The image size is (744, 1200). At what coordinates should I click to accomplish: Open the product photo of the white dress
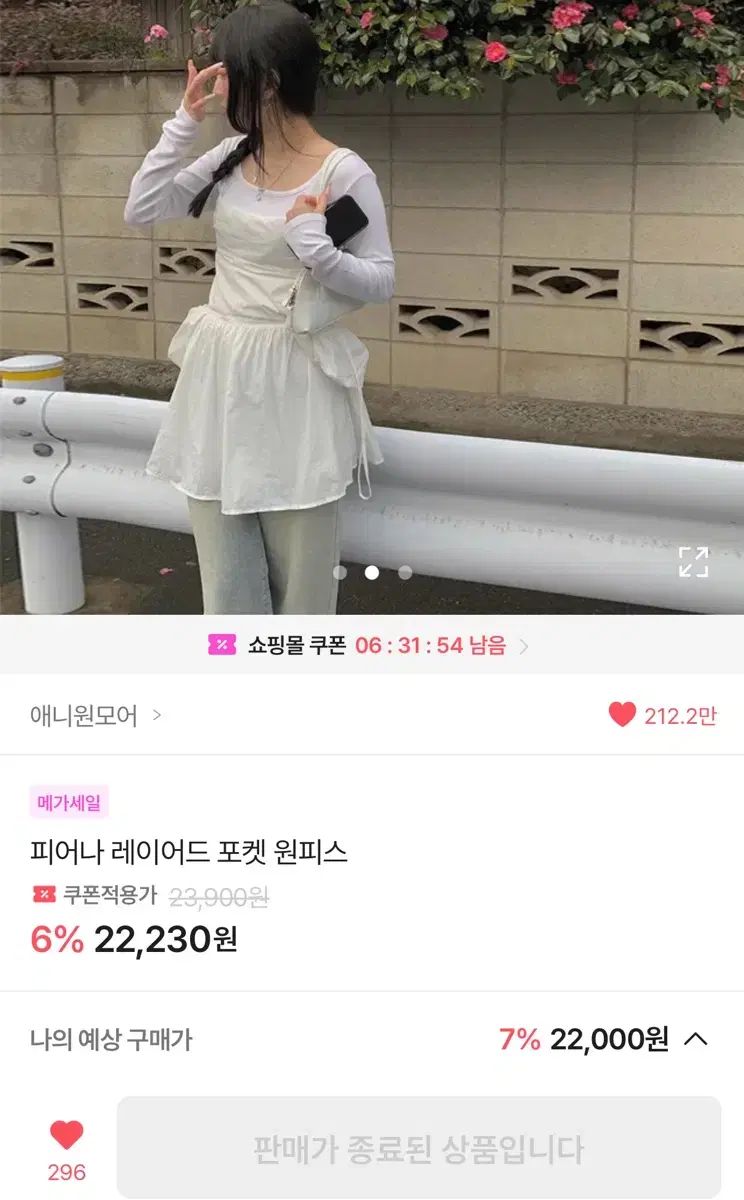coord(370,300)
